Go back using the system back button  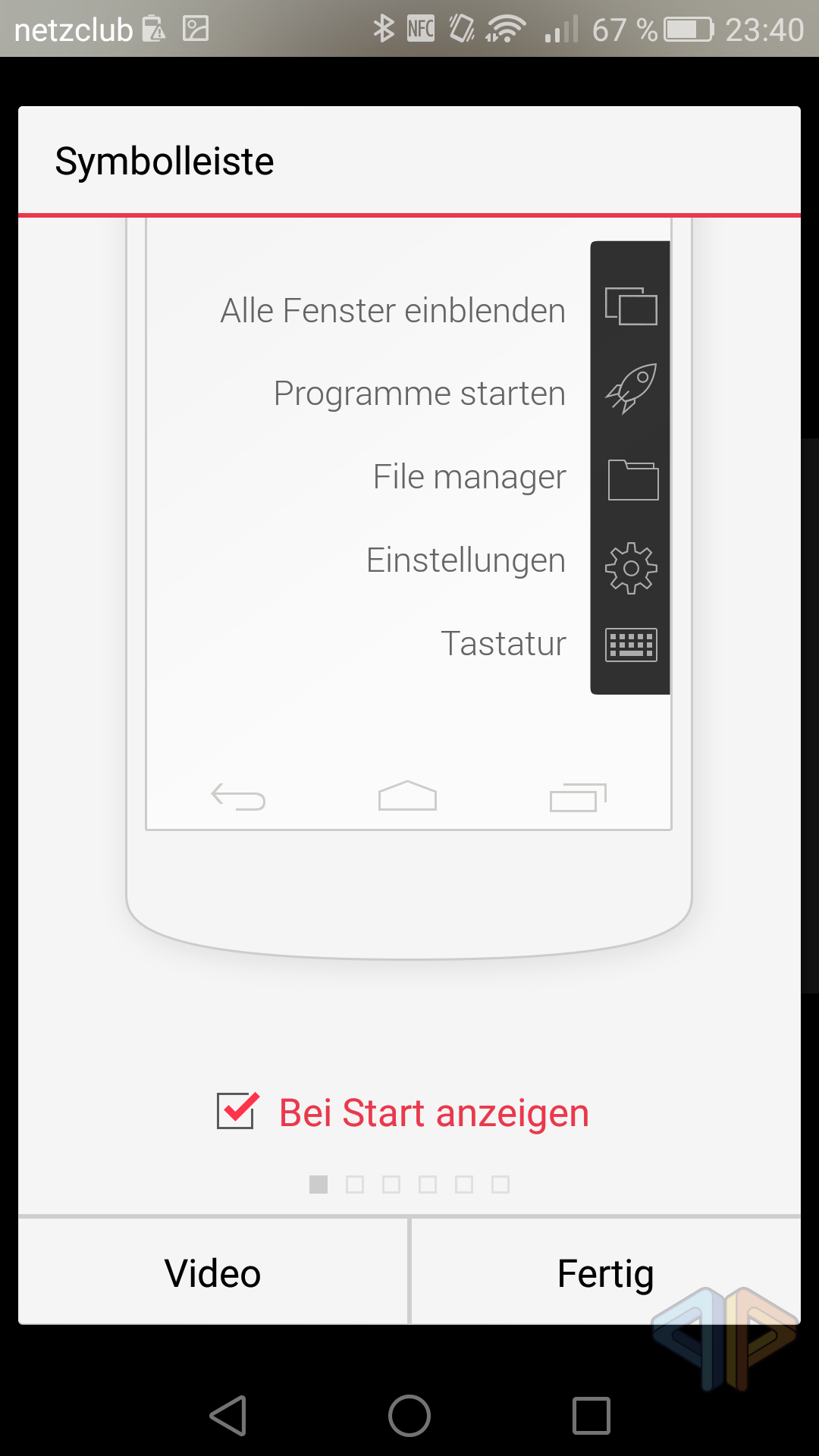[x=228, y=1416]
